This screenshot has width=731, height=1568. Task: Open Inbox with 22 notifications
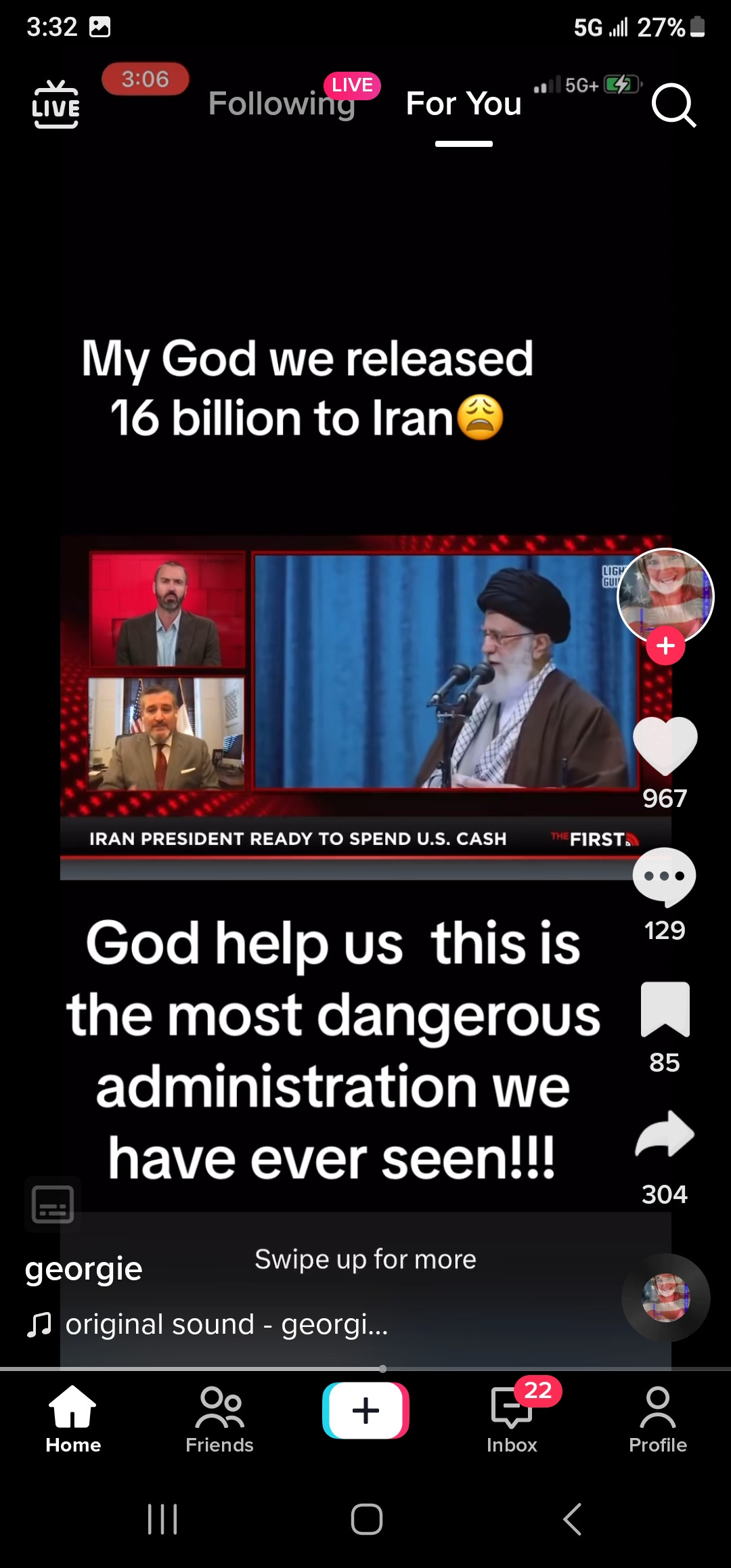point(512,1419)
